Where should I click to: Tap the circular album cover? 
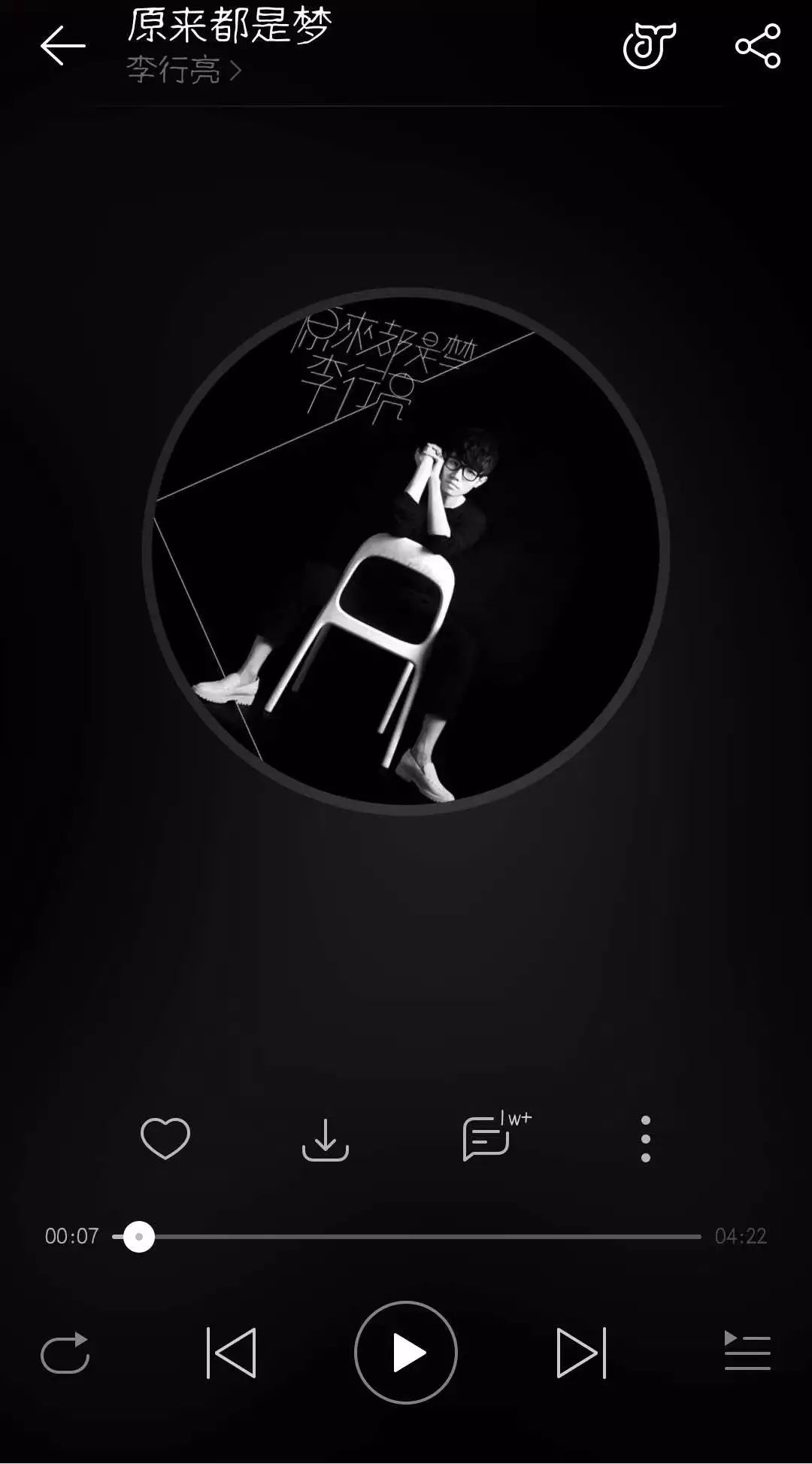pos(406,551)
